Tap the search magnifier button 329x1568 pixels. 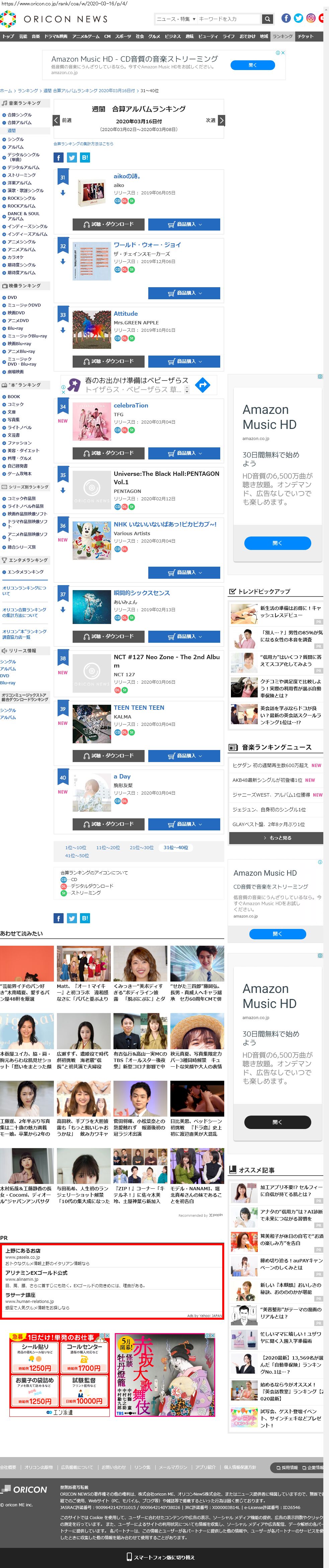(x=267, y=19)
